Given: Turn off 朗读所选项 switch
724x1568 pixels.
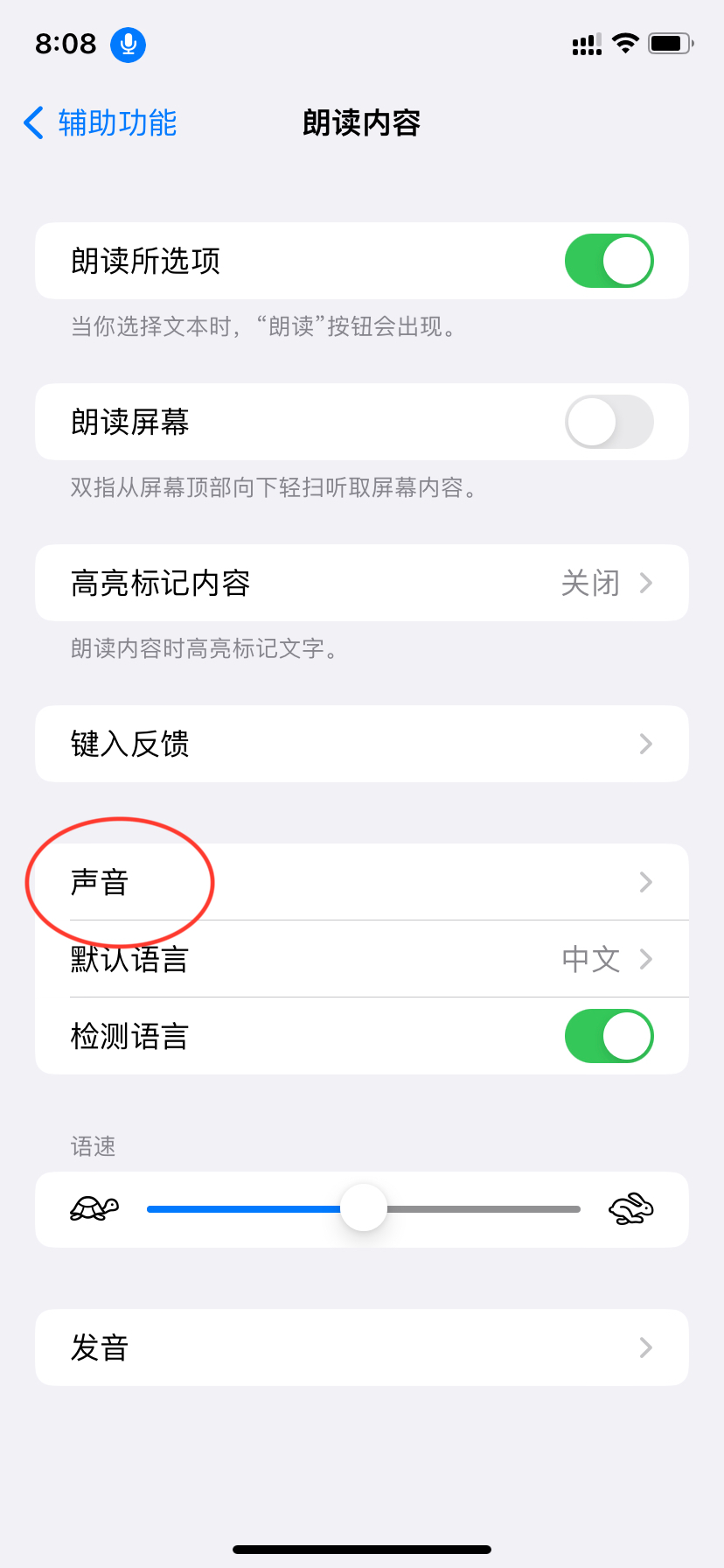Looking at the screenshot, I should click(609, 261).
